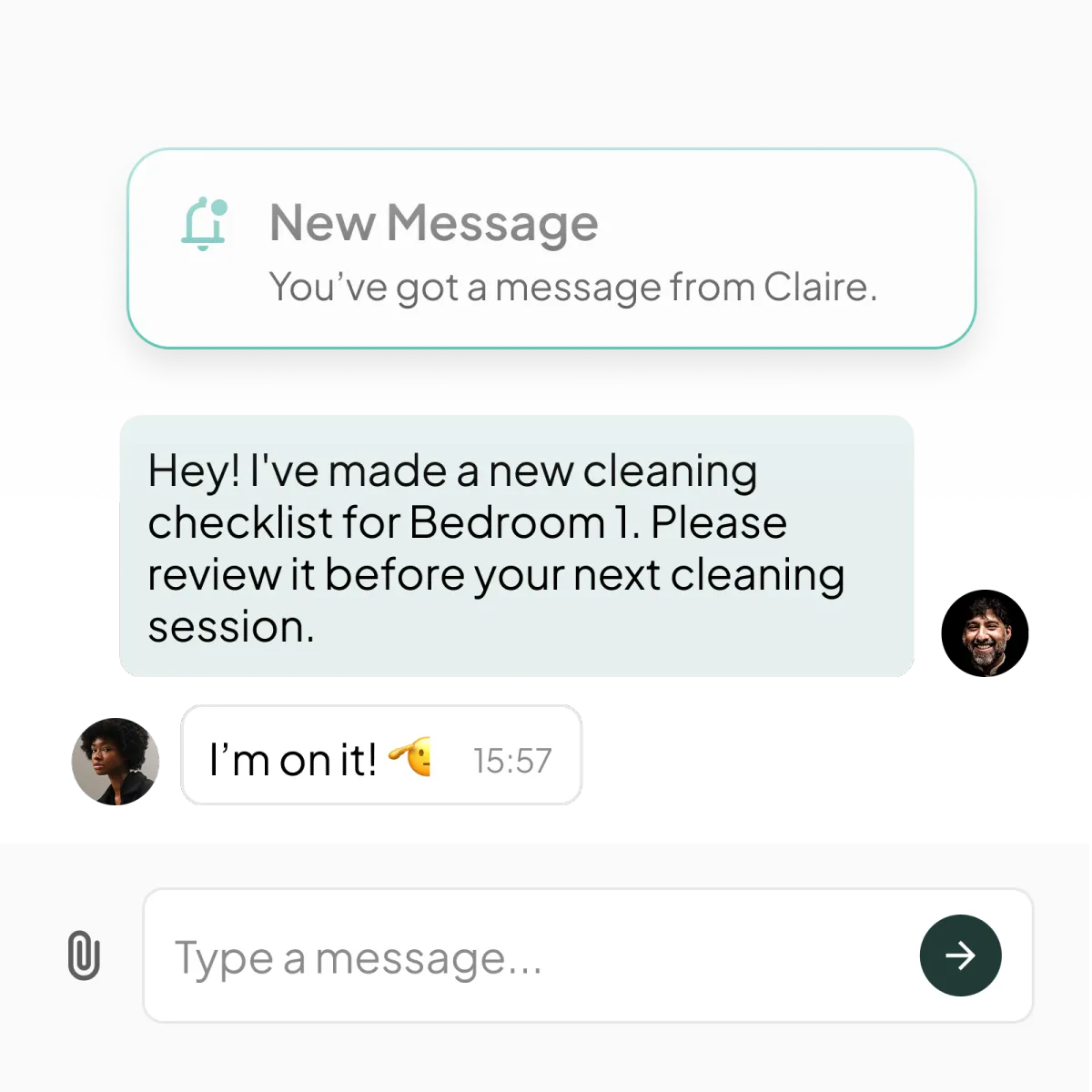Screen dimensions: 1092x1092
Task: Open the avatar beside the I'm on it reply
Action: [116, 762]
